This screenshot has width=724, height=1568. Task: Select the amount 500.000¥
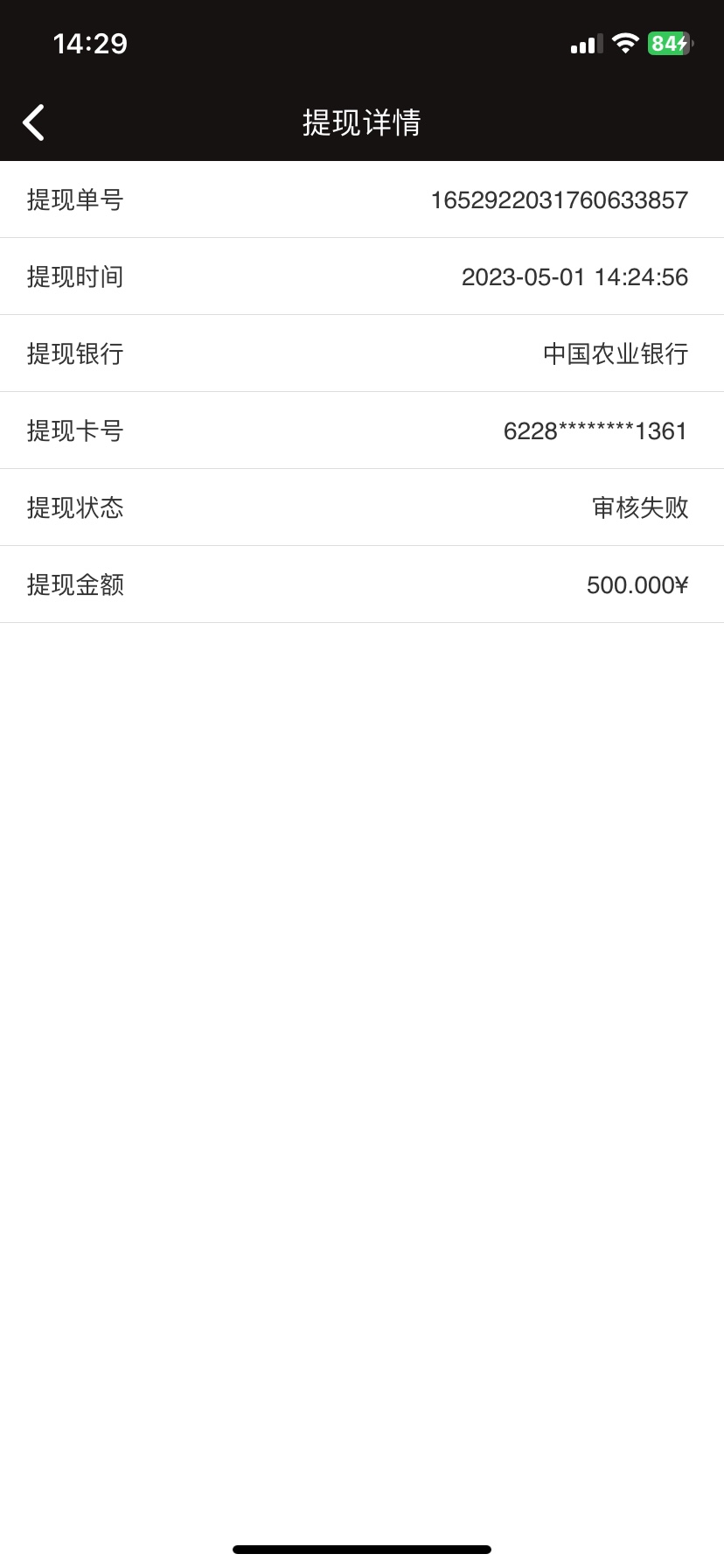(637, 584)
